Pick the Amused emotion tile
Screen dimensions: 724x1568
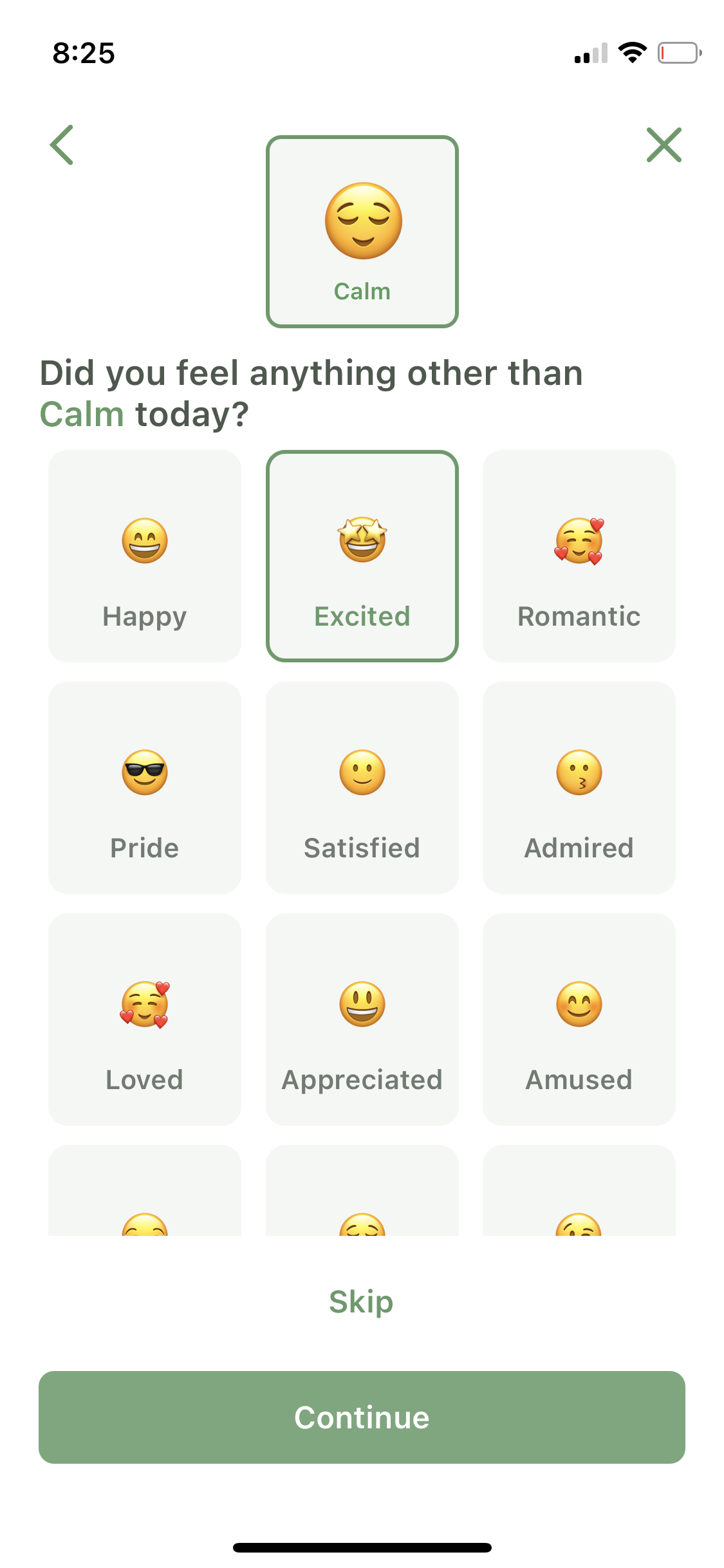pos(579,1020)
